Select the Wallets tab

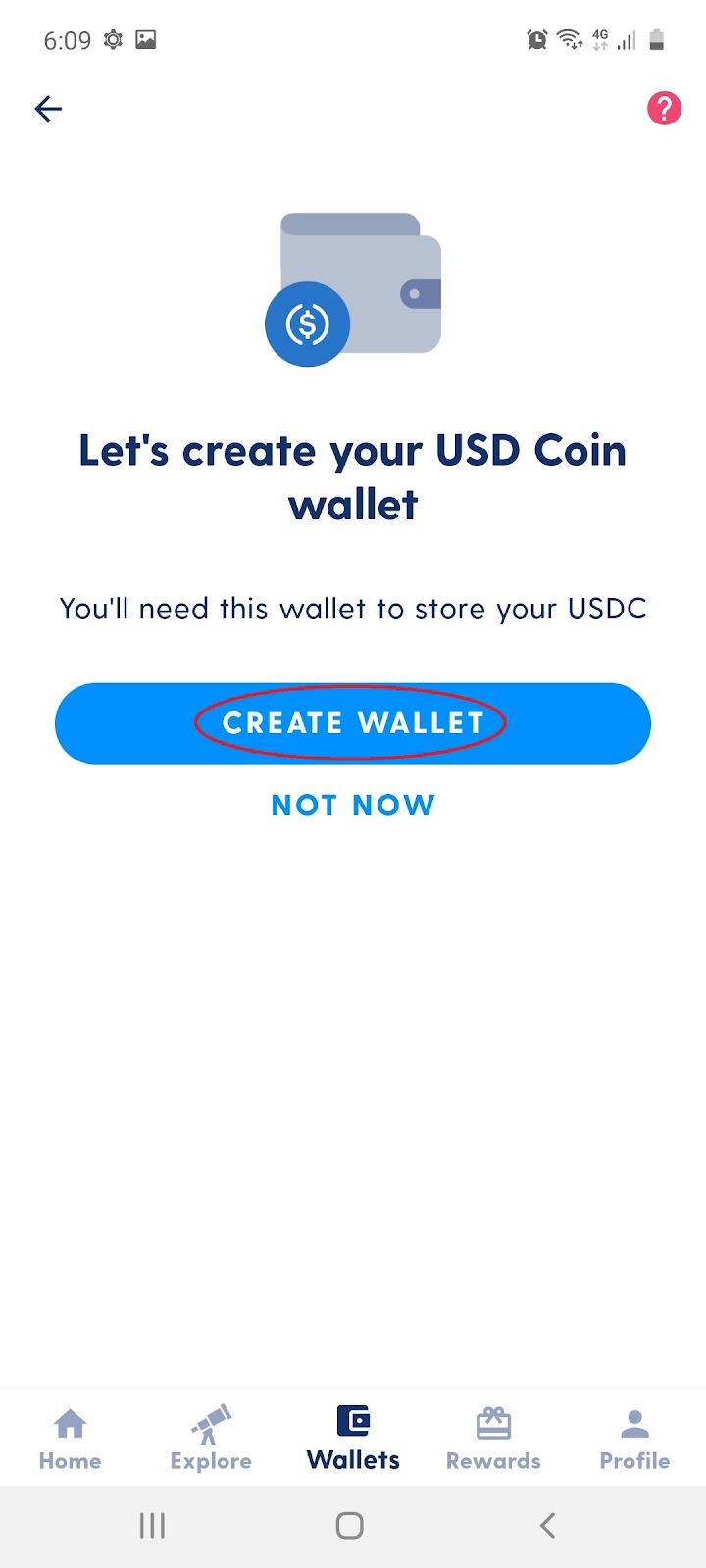(353, 1439)
